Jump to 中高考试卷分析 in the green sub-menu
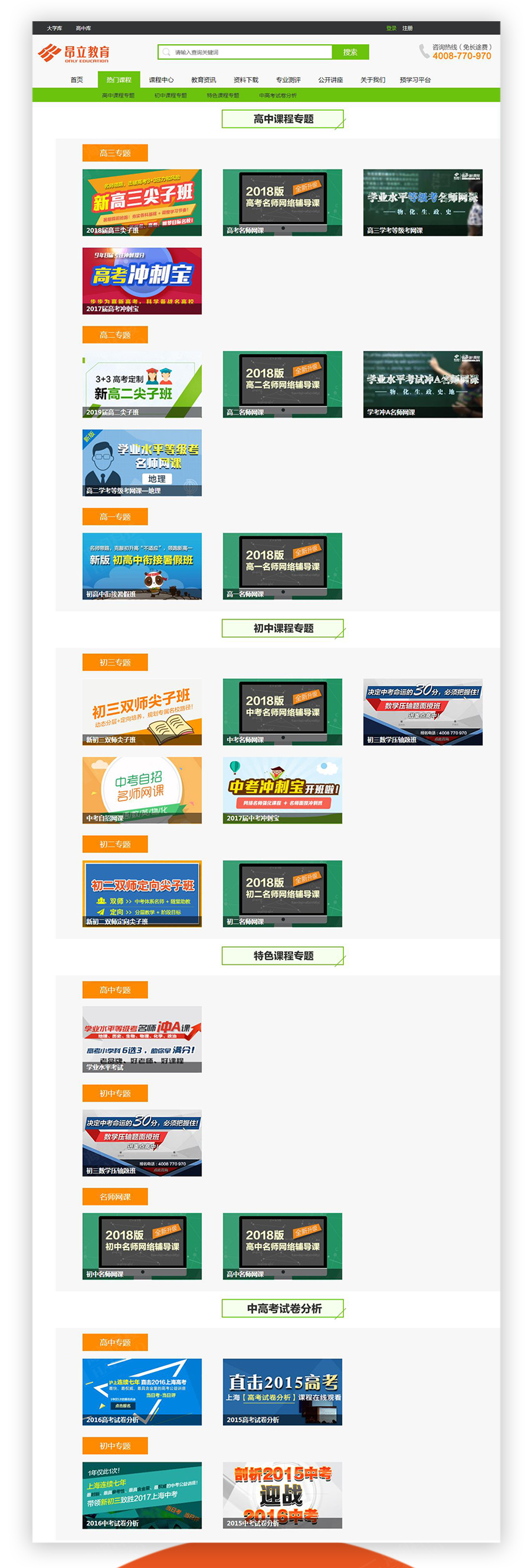Image resolution: width=531 pixels, height=1568 pixels. [x=278, y=95]
